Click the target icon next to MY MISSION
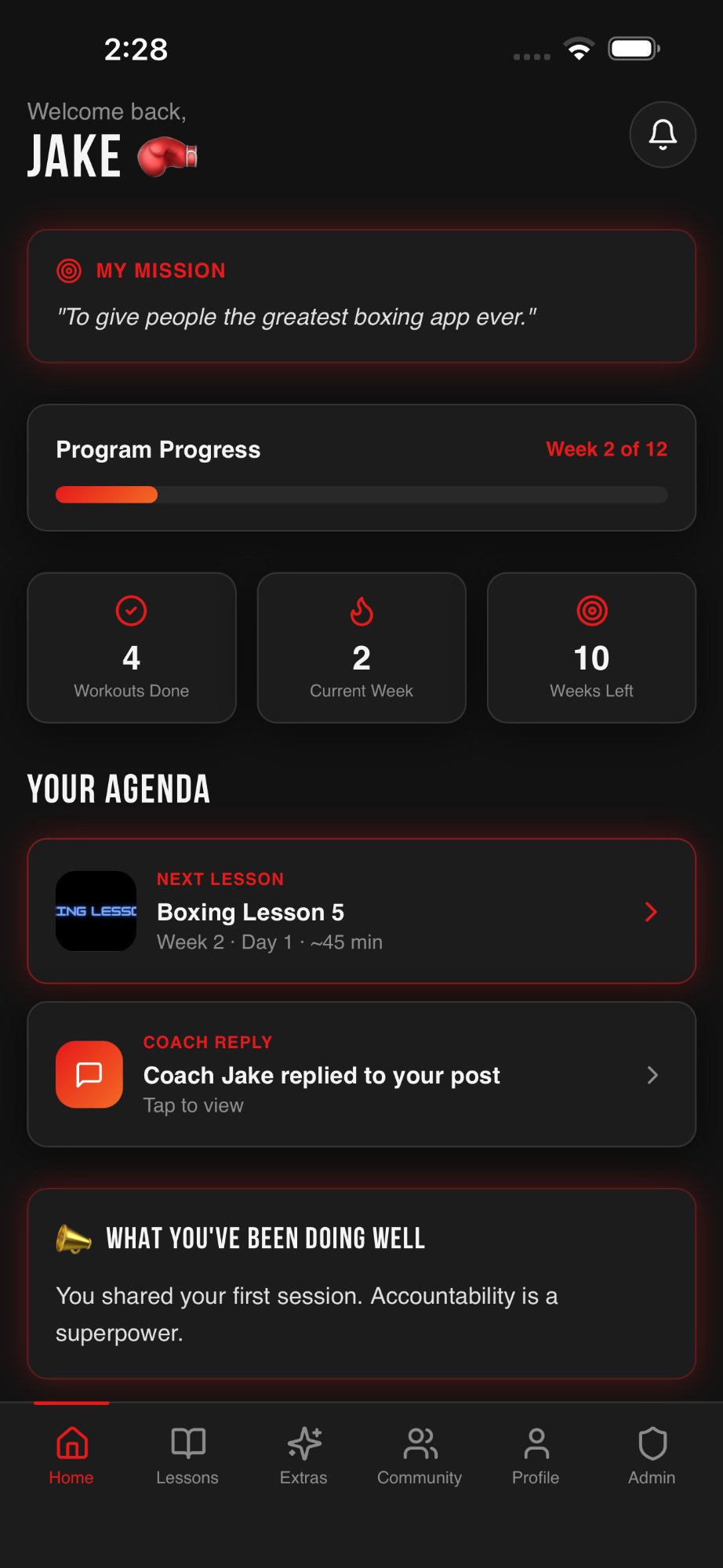The image size is (723, 1568). (x=70, y=270)
